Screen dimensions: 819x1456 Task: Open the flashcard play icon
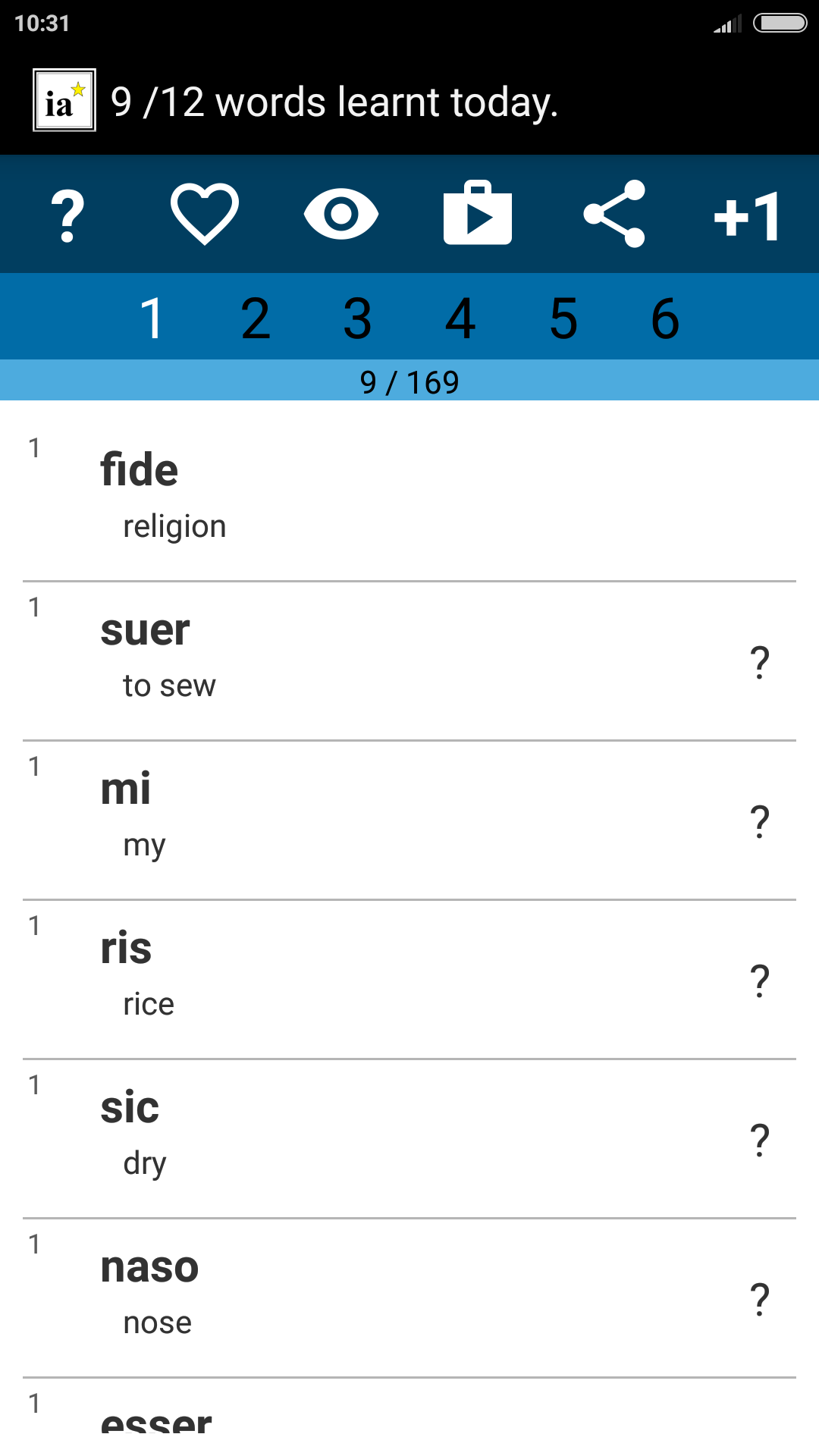point(478,215)
